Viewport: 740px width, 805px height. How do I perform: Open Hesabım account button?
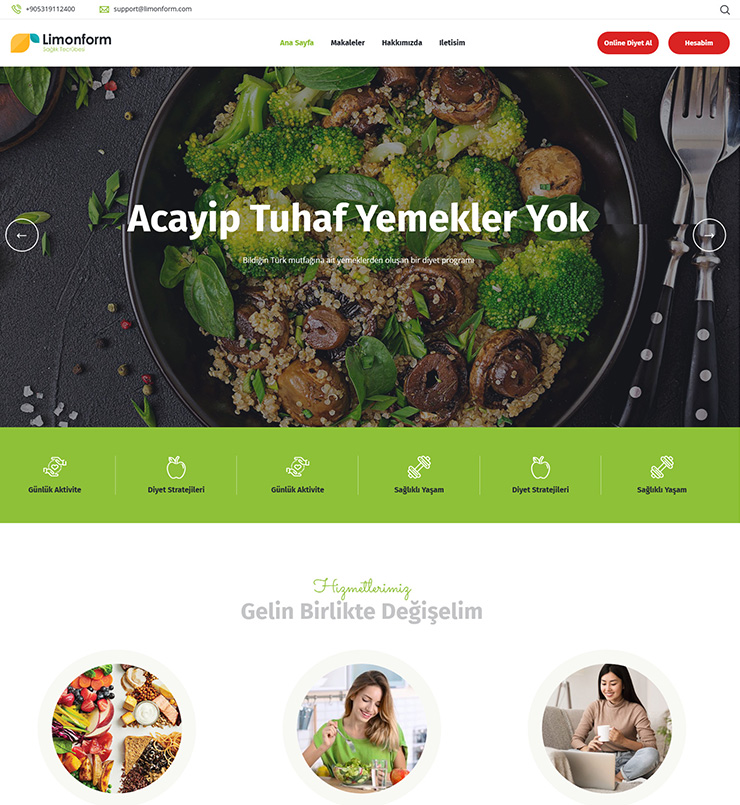(699, 43)
